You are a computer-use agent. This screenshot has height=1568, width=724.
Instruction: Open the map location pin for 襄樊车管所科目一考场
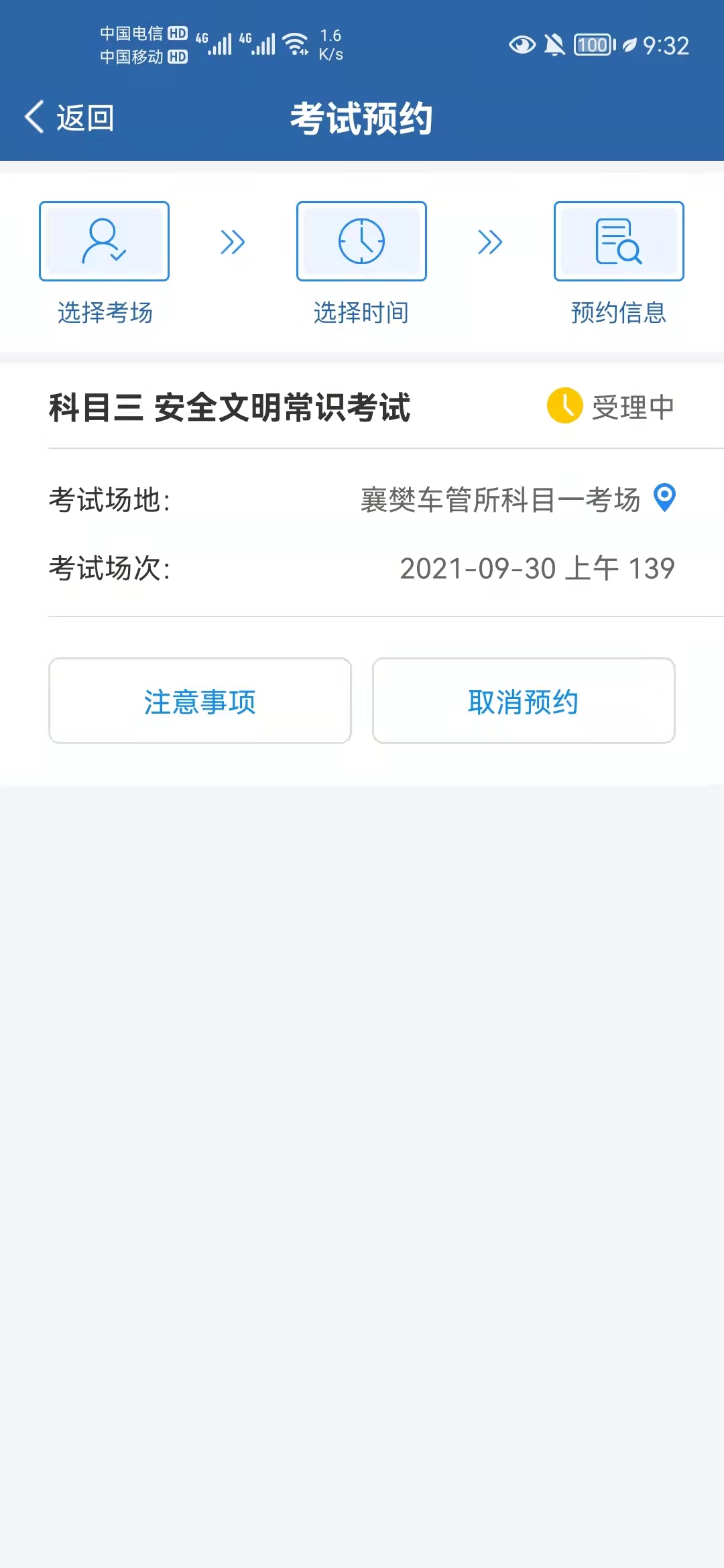click(664, 498)
